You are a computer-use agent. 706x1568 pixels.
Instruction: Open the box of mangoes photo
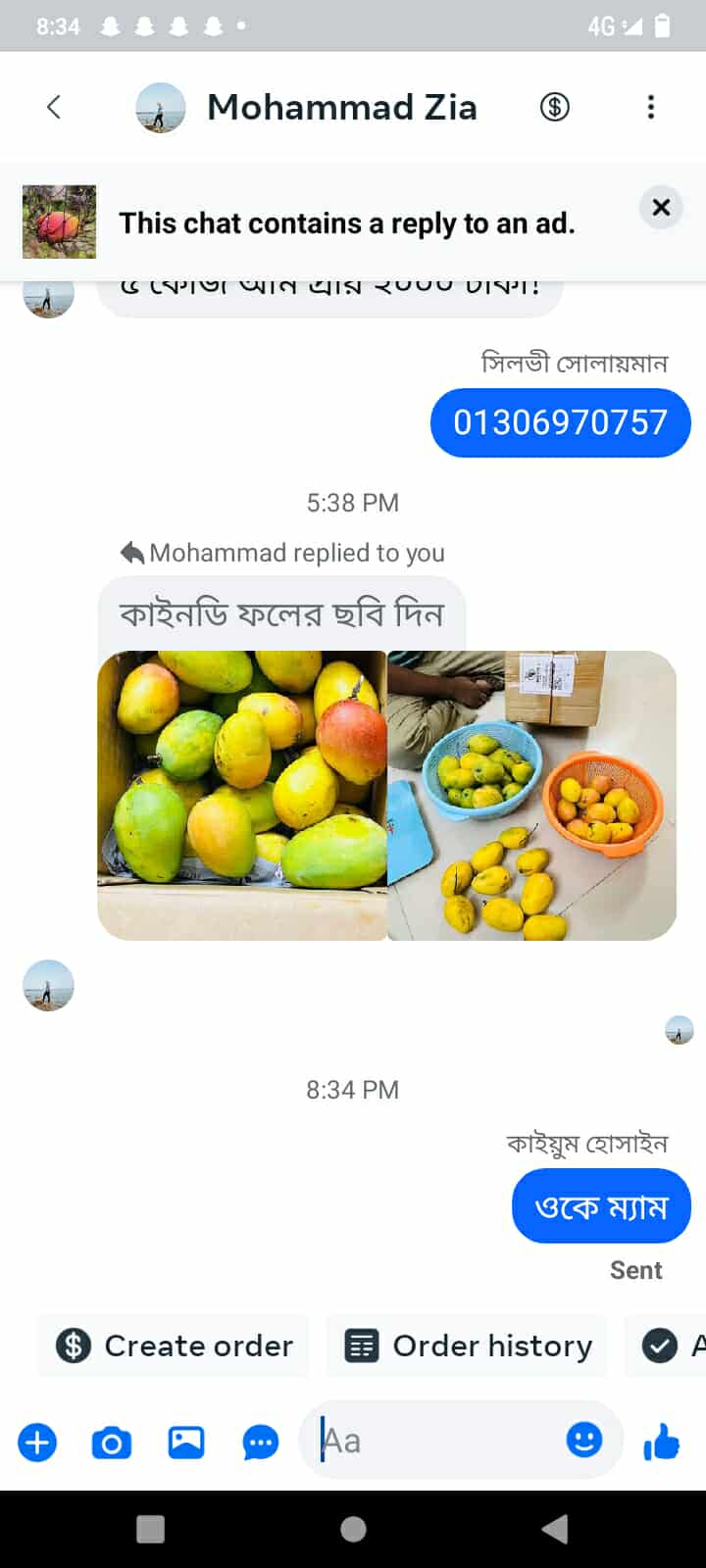tap(242, 795)
